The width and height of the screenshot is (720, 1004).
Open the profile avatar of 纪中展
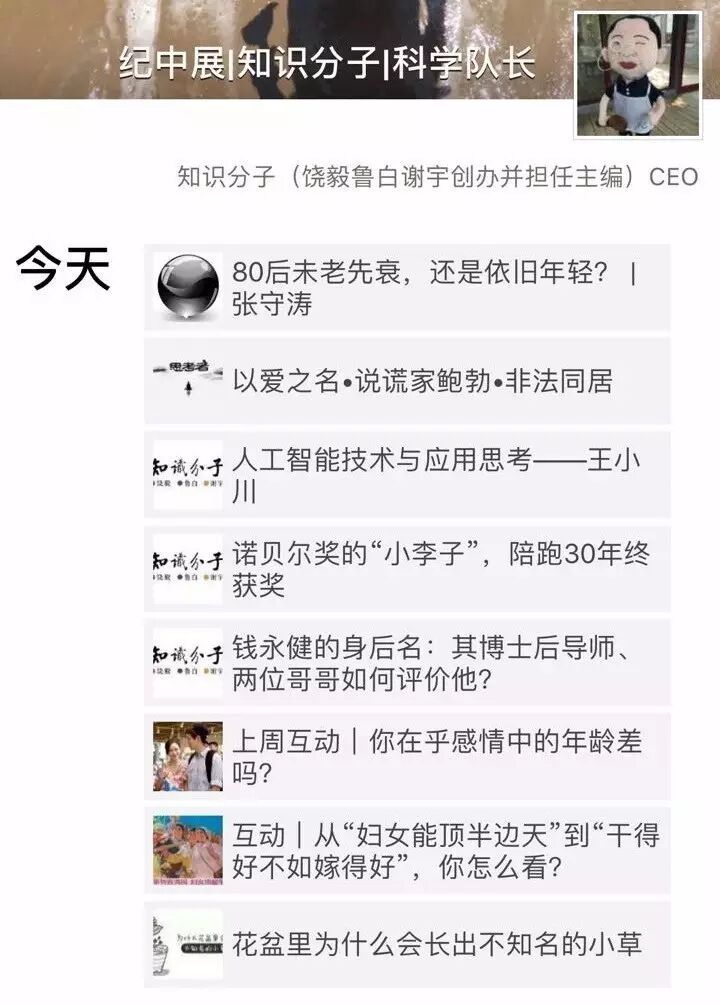pyautogui.click(x=638, y=75)
